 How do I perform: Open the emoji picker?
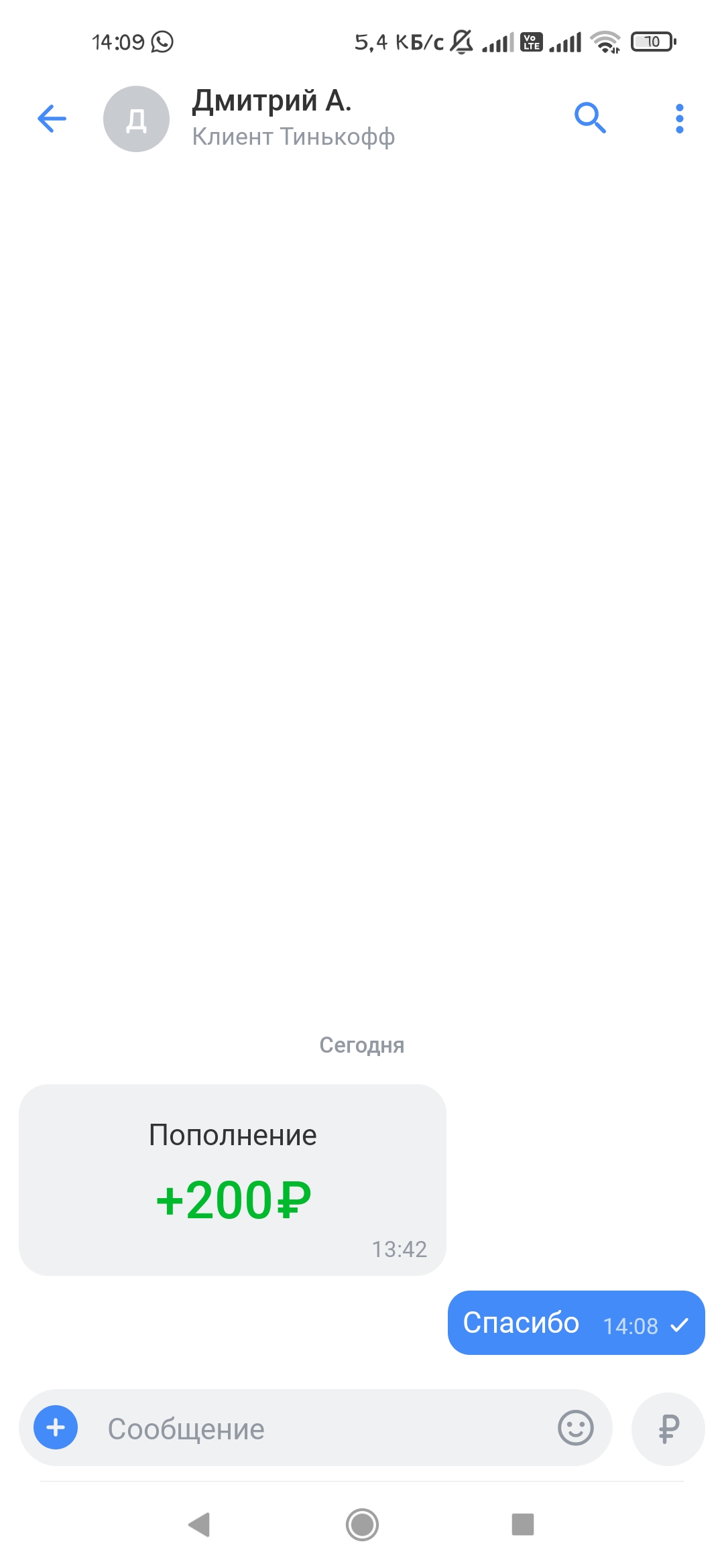click(x=575, y=1427)
